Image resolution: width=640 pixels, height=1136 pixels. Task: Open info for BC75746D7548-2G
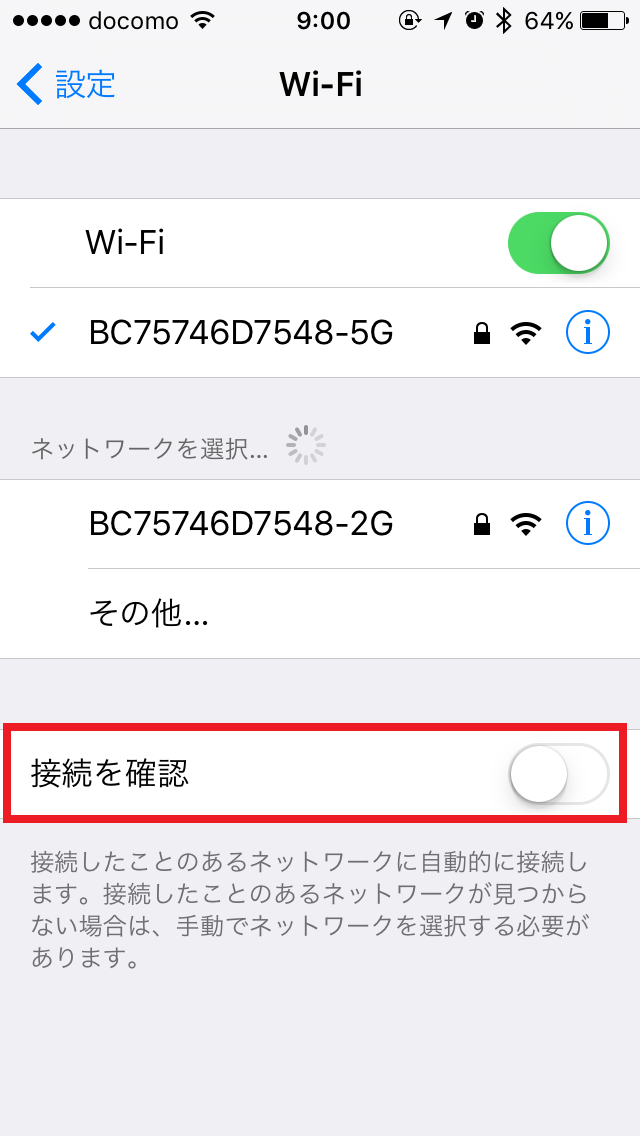click(587, 523)
